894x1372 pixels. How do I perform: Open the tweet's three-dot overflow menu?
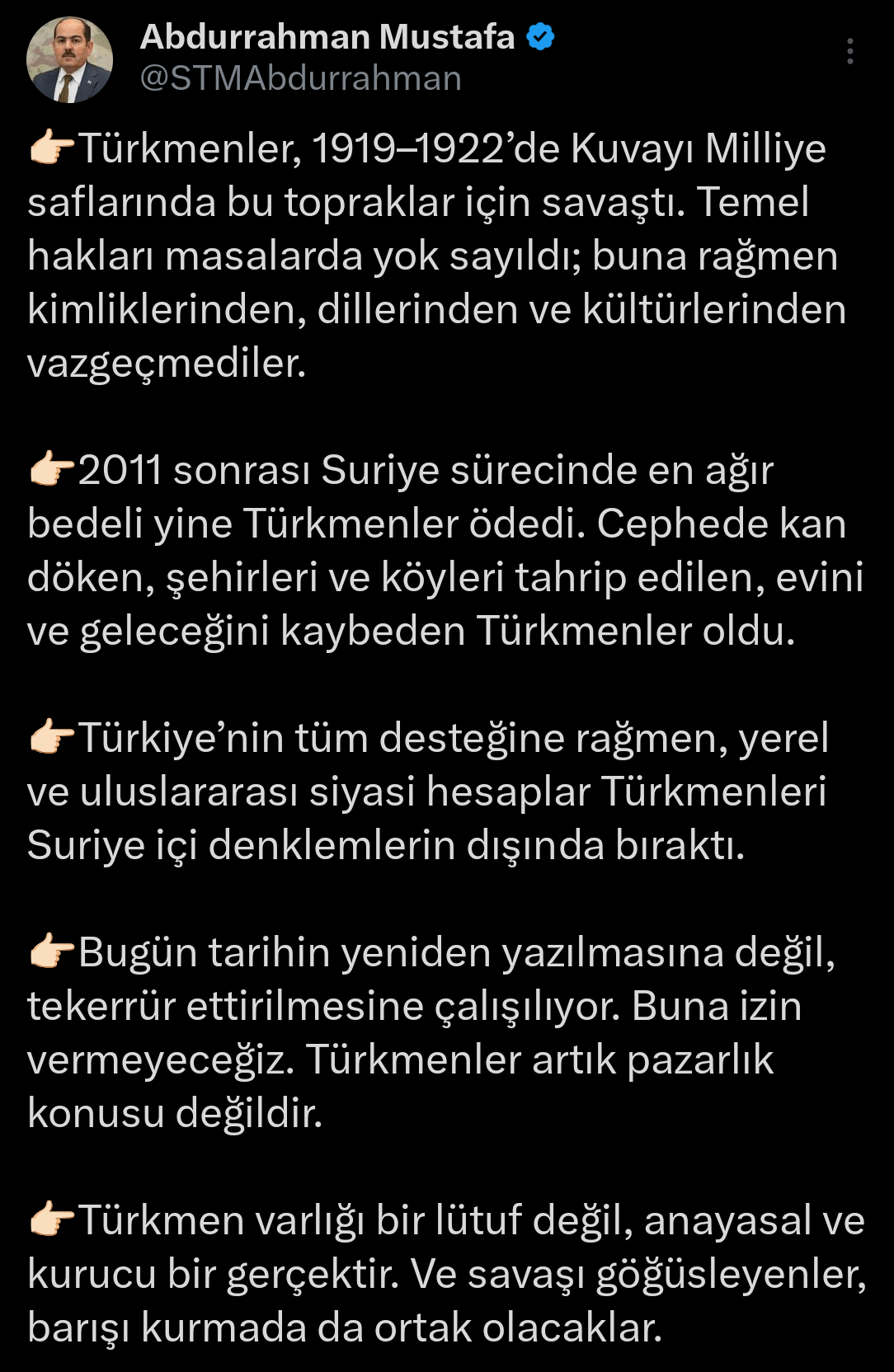point(849,51)
